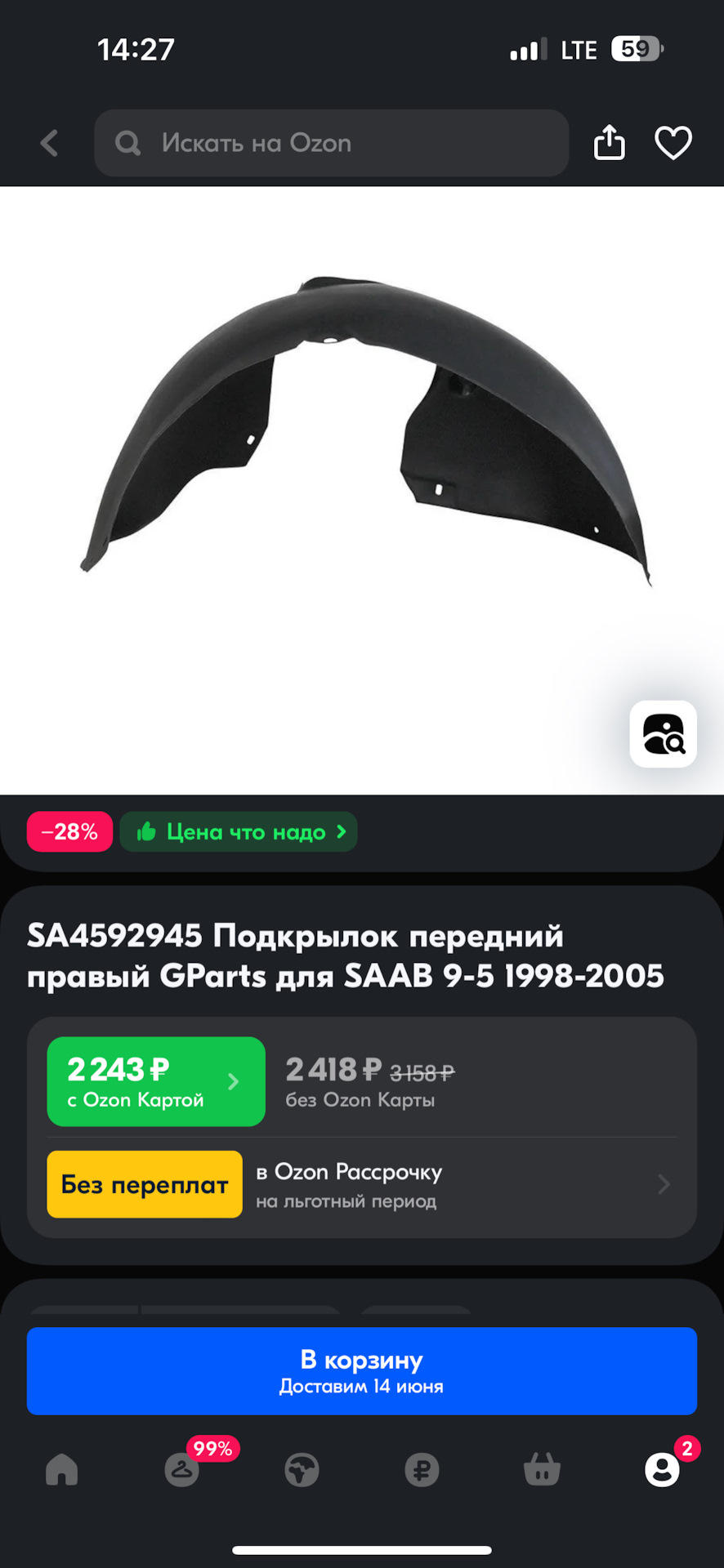724x1568 pixels.
Task: Add the item with В корзину
Action: 361,1370
